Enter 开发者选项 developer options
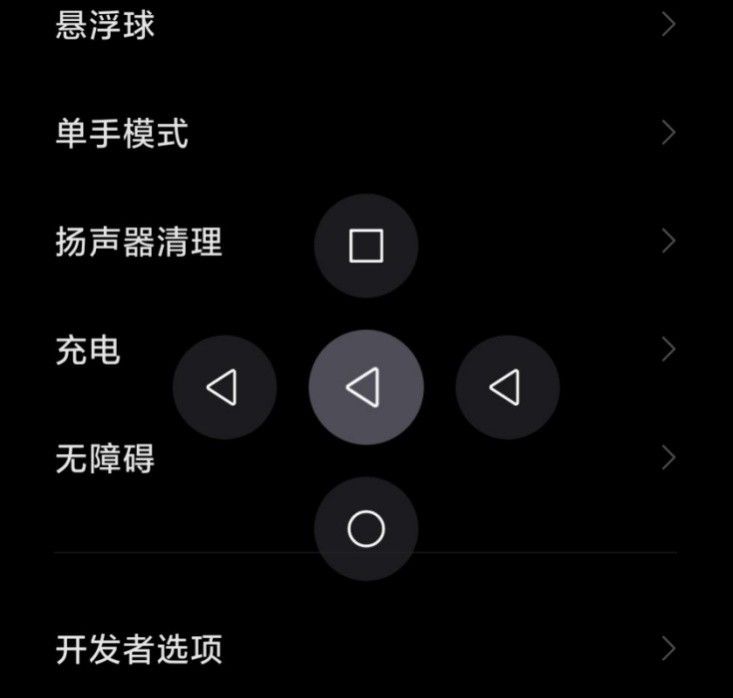 tap(139, 649)
